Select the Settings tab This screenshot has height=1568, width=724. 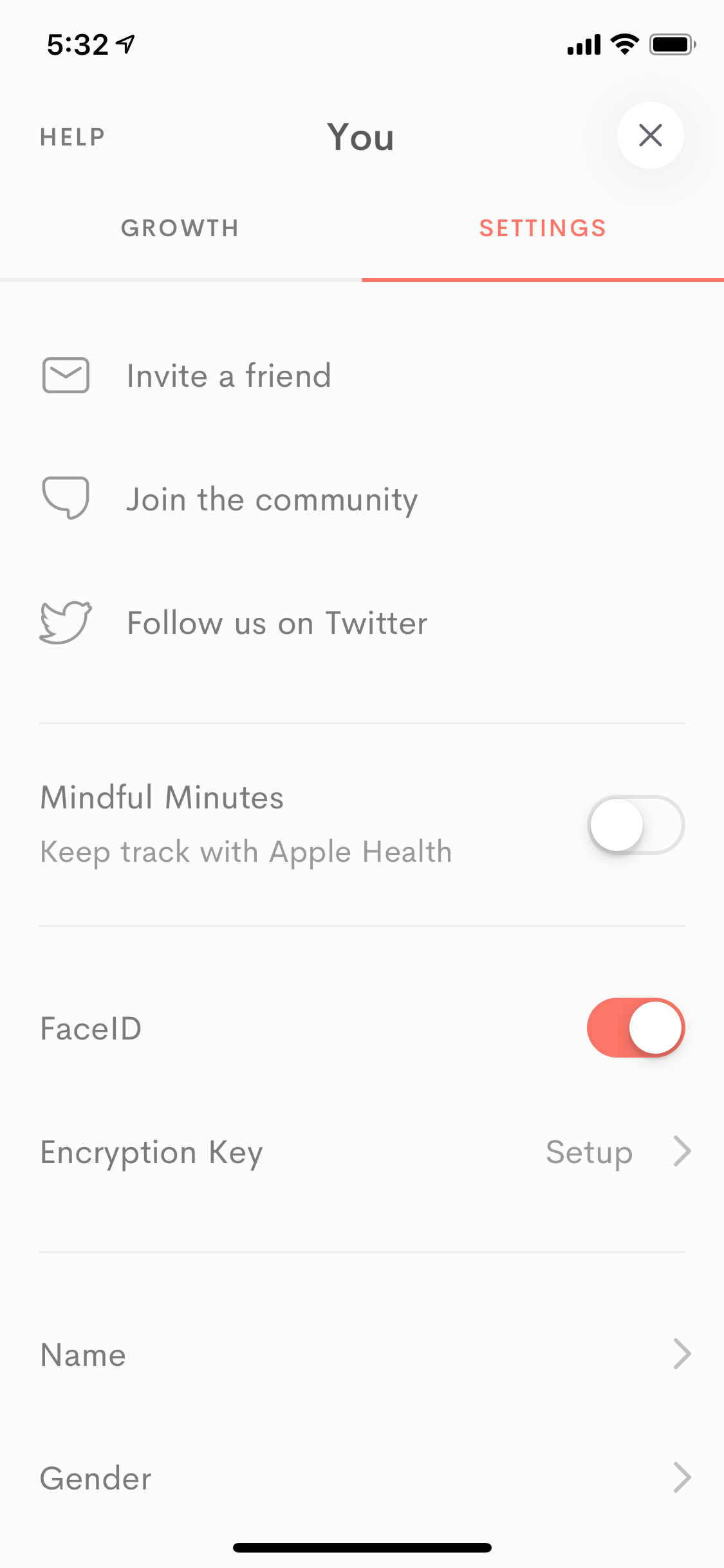pos(543,229)
